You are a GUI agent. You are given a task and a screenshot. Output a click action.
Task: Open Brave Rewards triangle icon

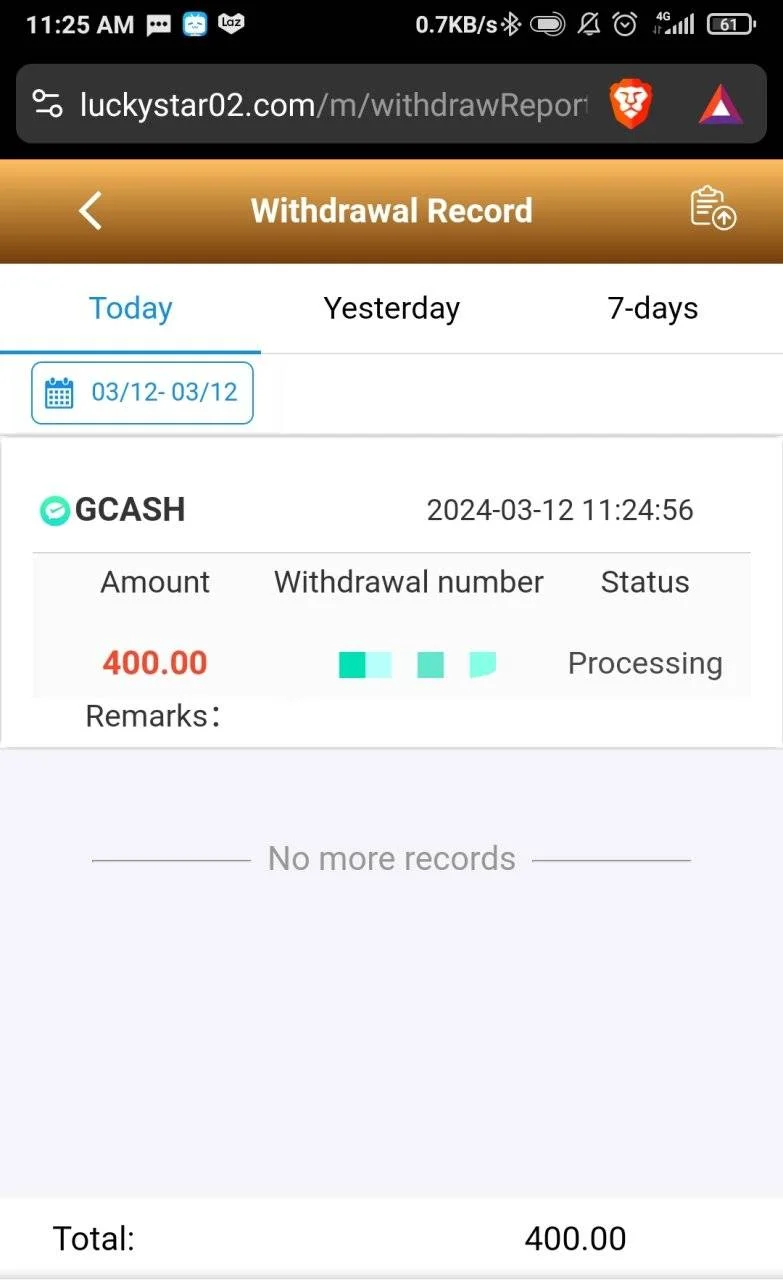(x=721, y=104)
